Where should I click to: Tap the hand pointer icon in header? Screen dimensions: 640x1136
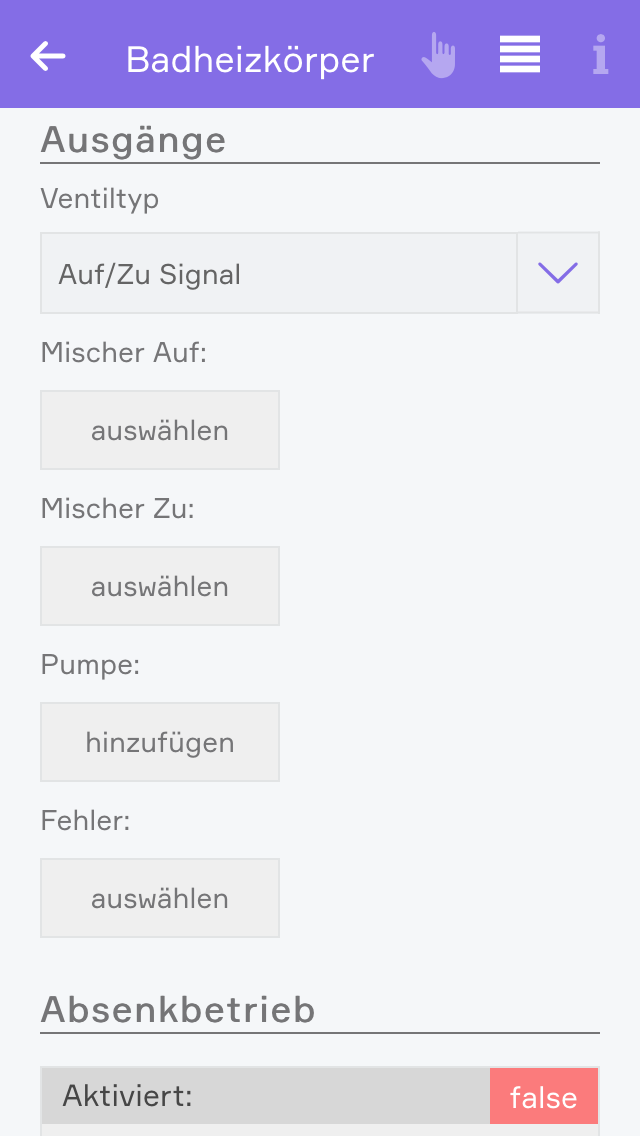[438, 56]
